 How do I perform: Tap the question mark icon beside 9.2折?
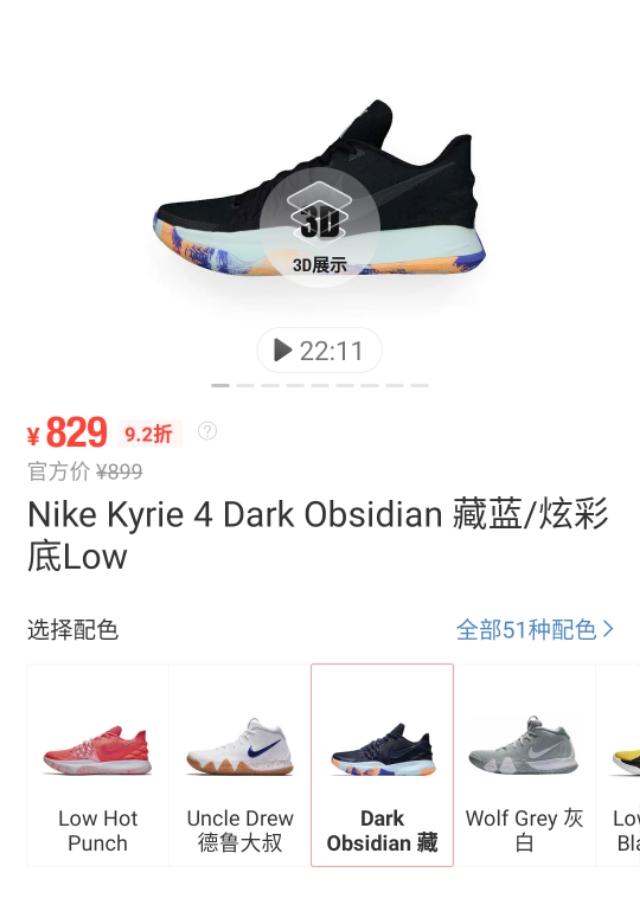(207, 431)
